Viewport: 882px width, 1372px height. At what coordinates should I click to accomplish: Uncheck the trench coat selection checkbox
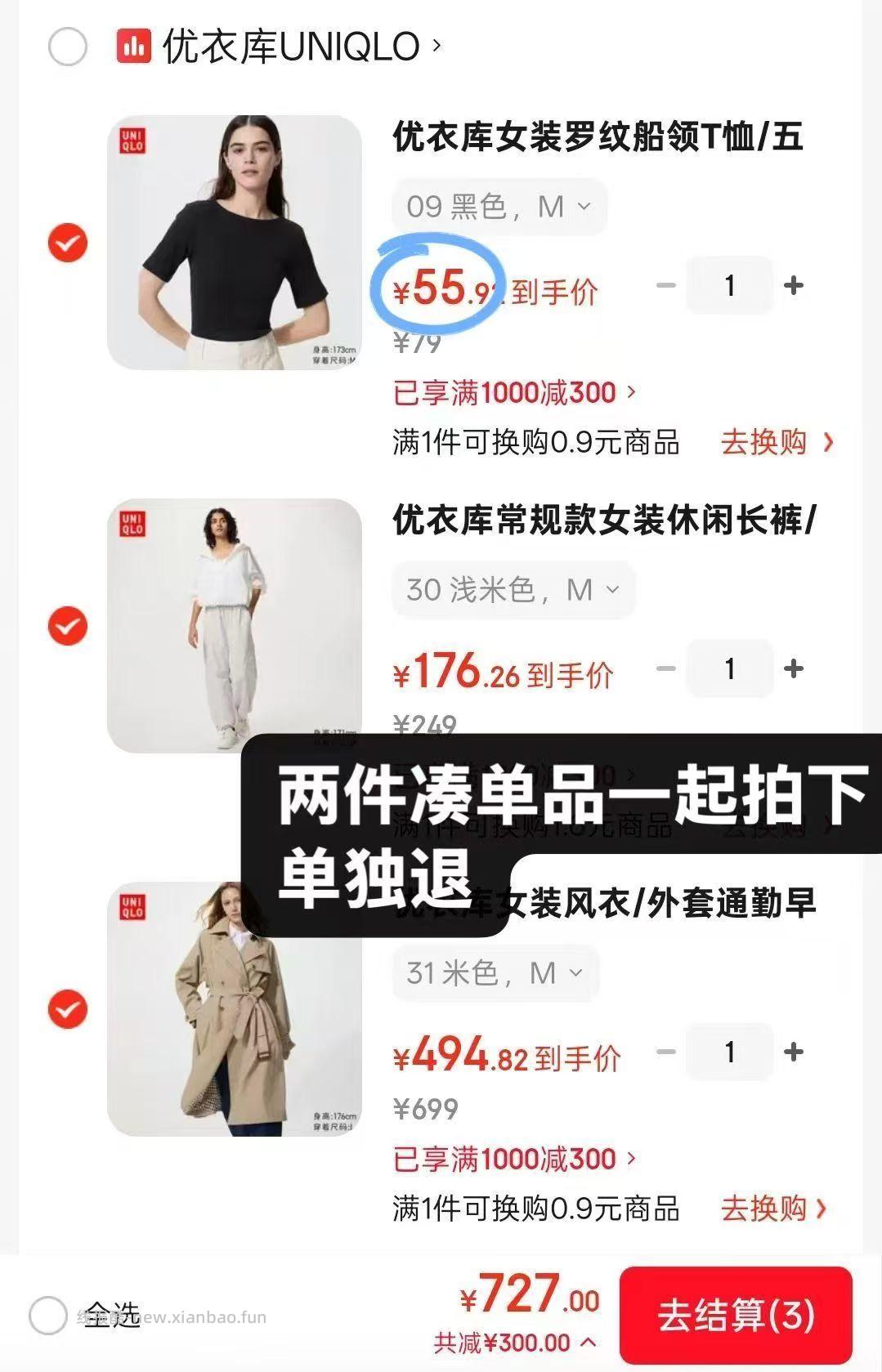point(67,1010)
